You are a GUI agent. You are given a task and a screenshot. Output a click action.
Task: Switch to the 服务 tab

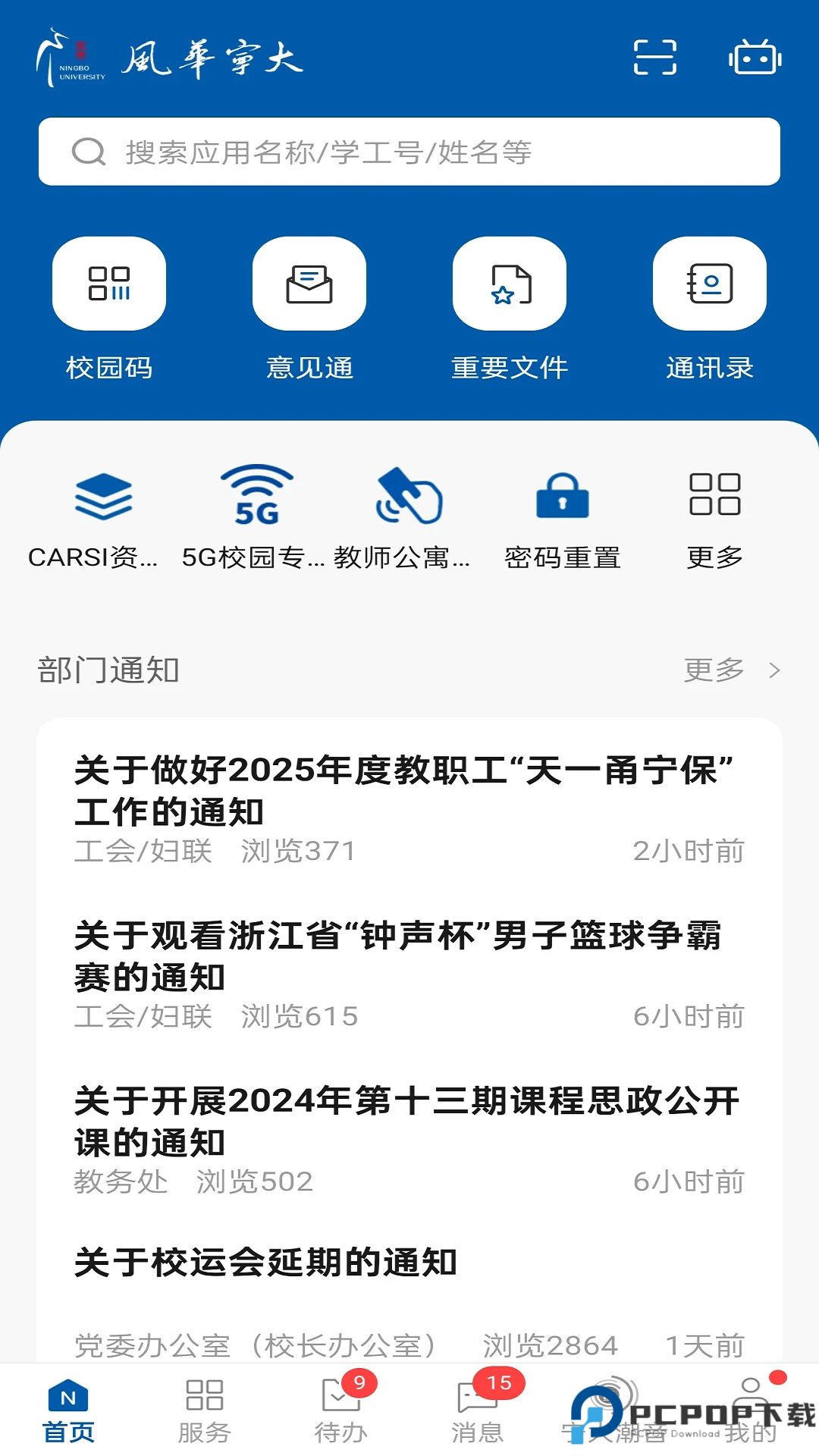[x=205, y=1411]
